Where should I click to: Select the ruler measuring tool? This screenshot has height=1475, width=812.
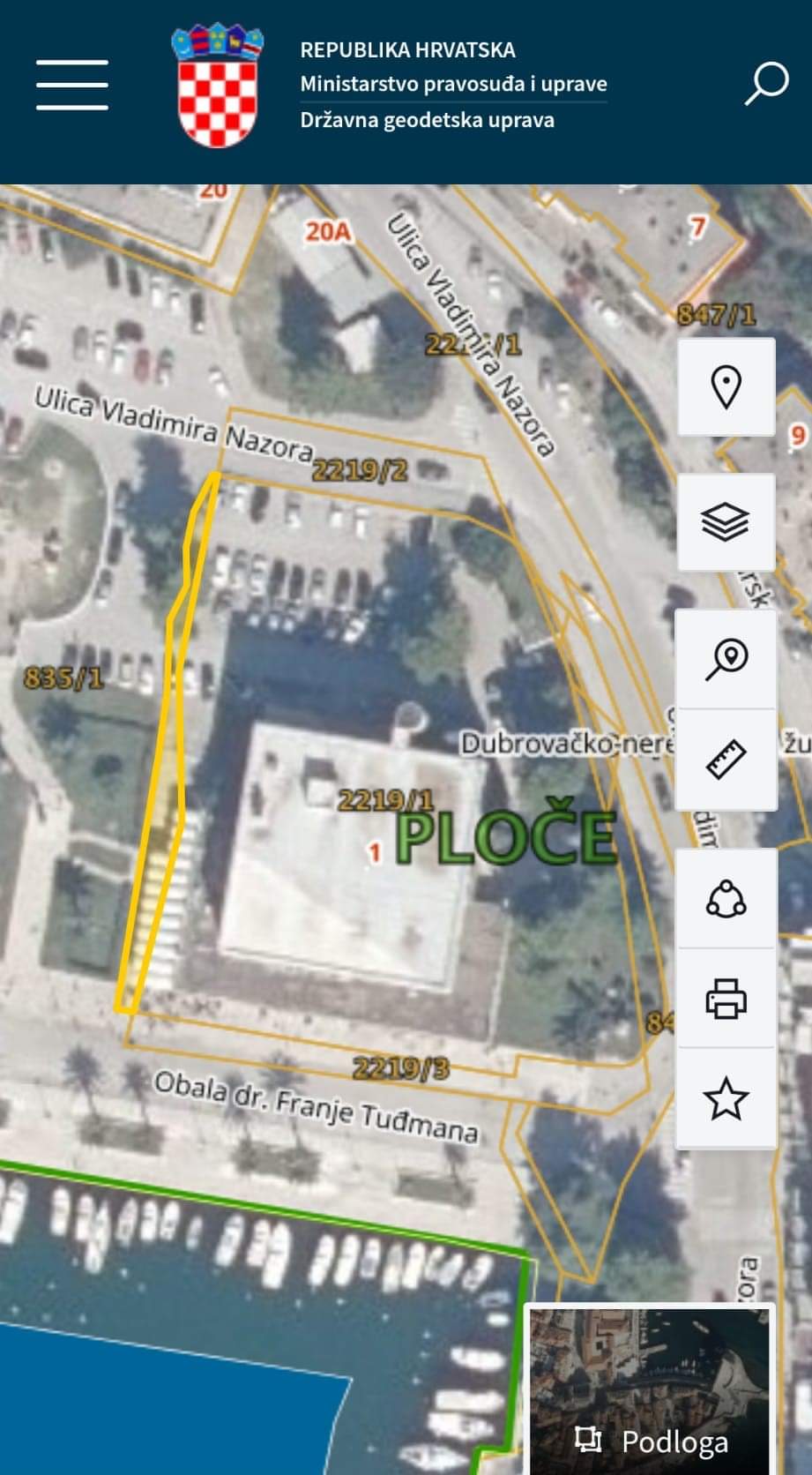point(726,760)
